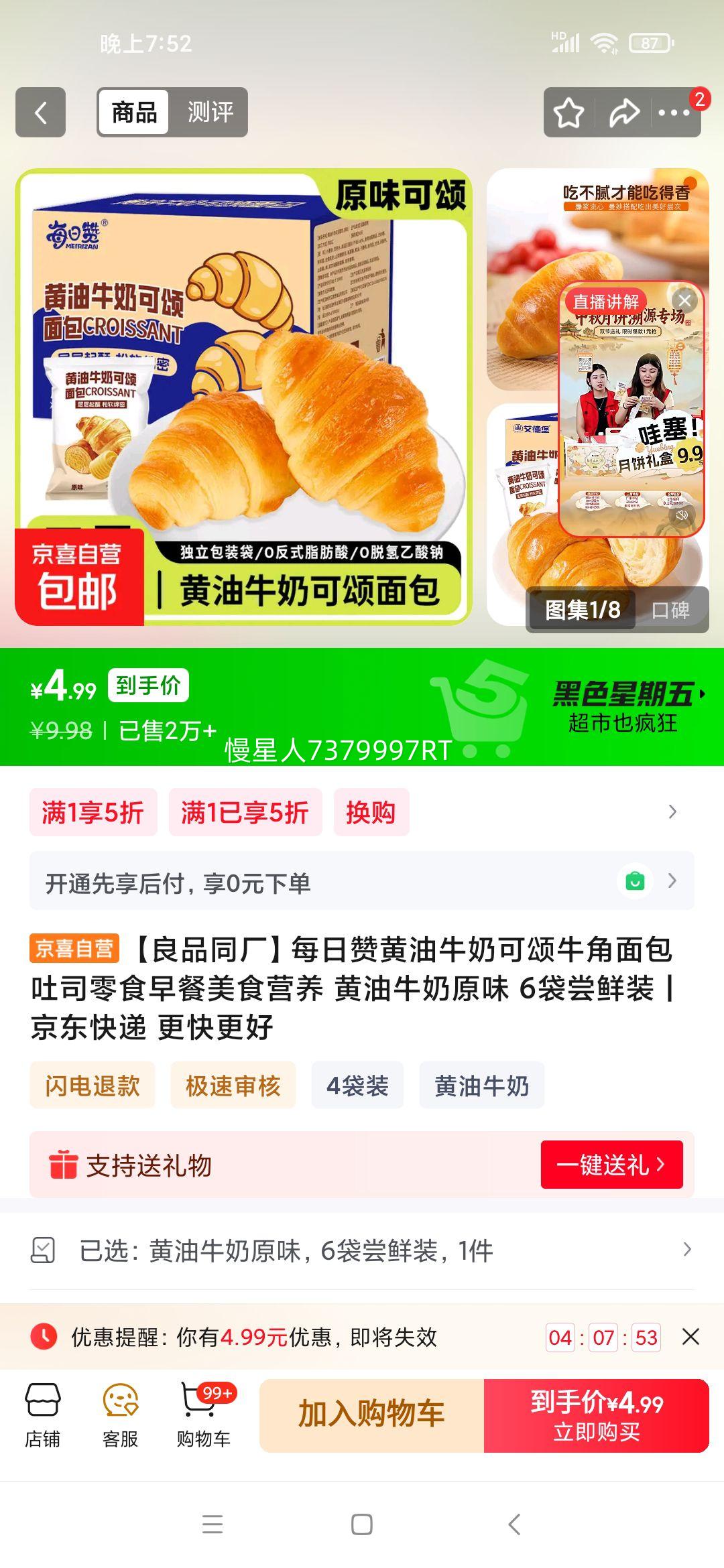Tap the gift icon beside 支持送礼物
The height and width of the screenshot is (1568, 724).
click(x=65, y=1163)
